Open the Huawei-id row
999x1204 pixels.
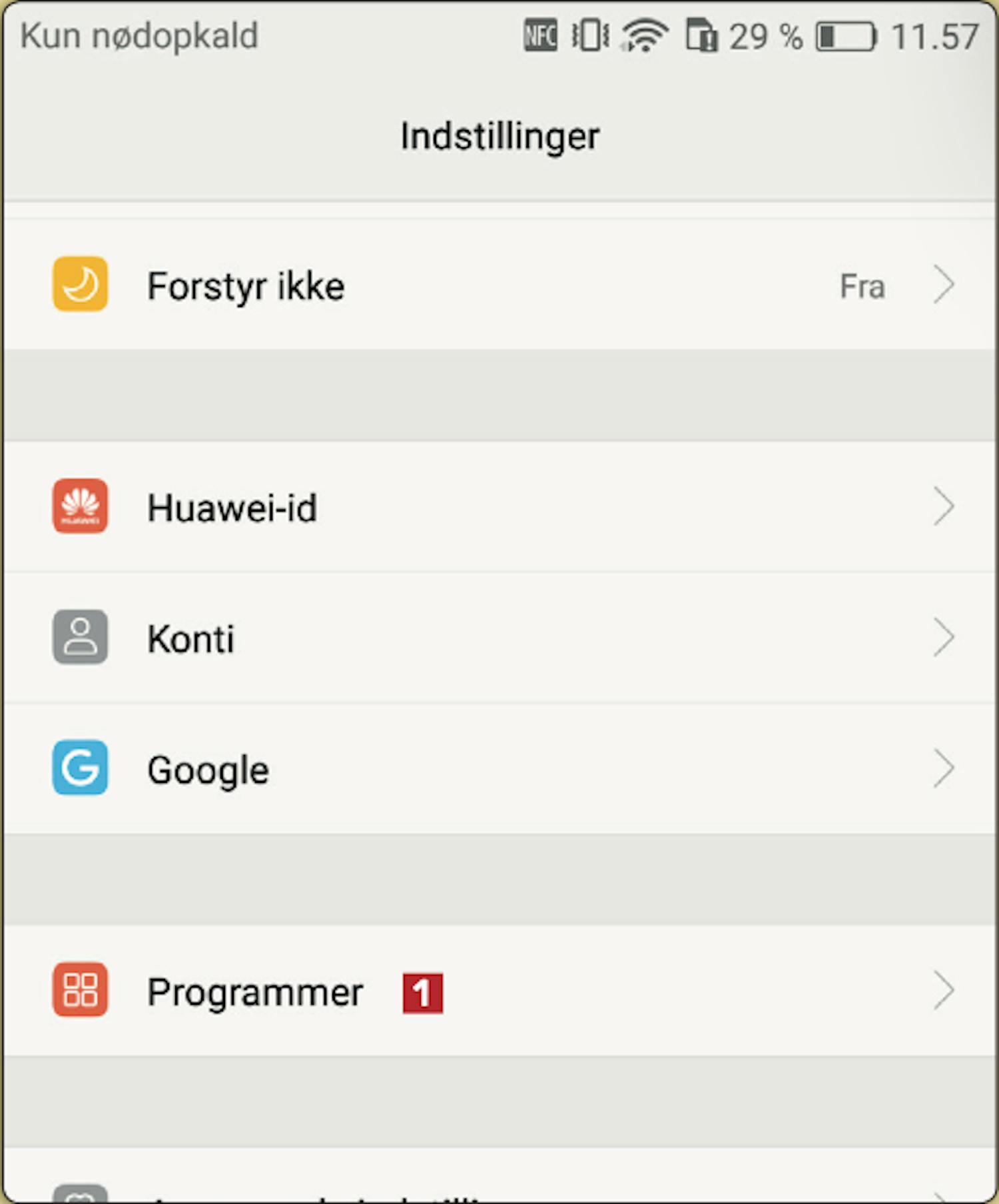click(499, 507)
